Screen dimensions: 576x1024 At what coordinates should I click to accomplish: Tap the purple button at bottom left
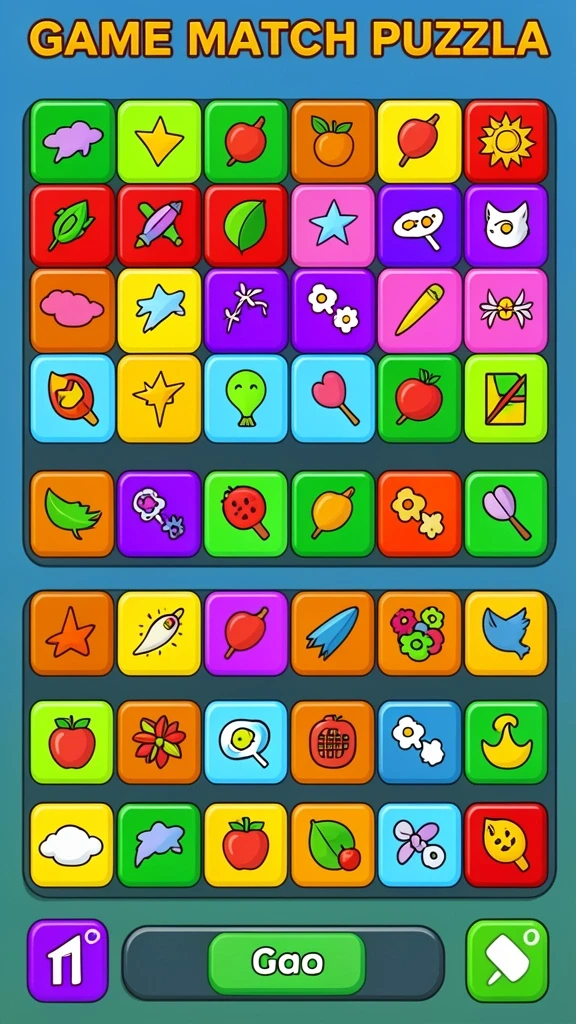click(x=68, y=960)
